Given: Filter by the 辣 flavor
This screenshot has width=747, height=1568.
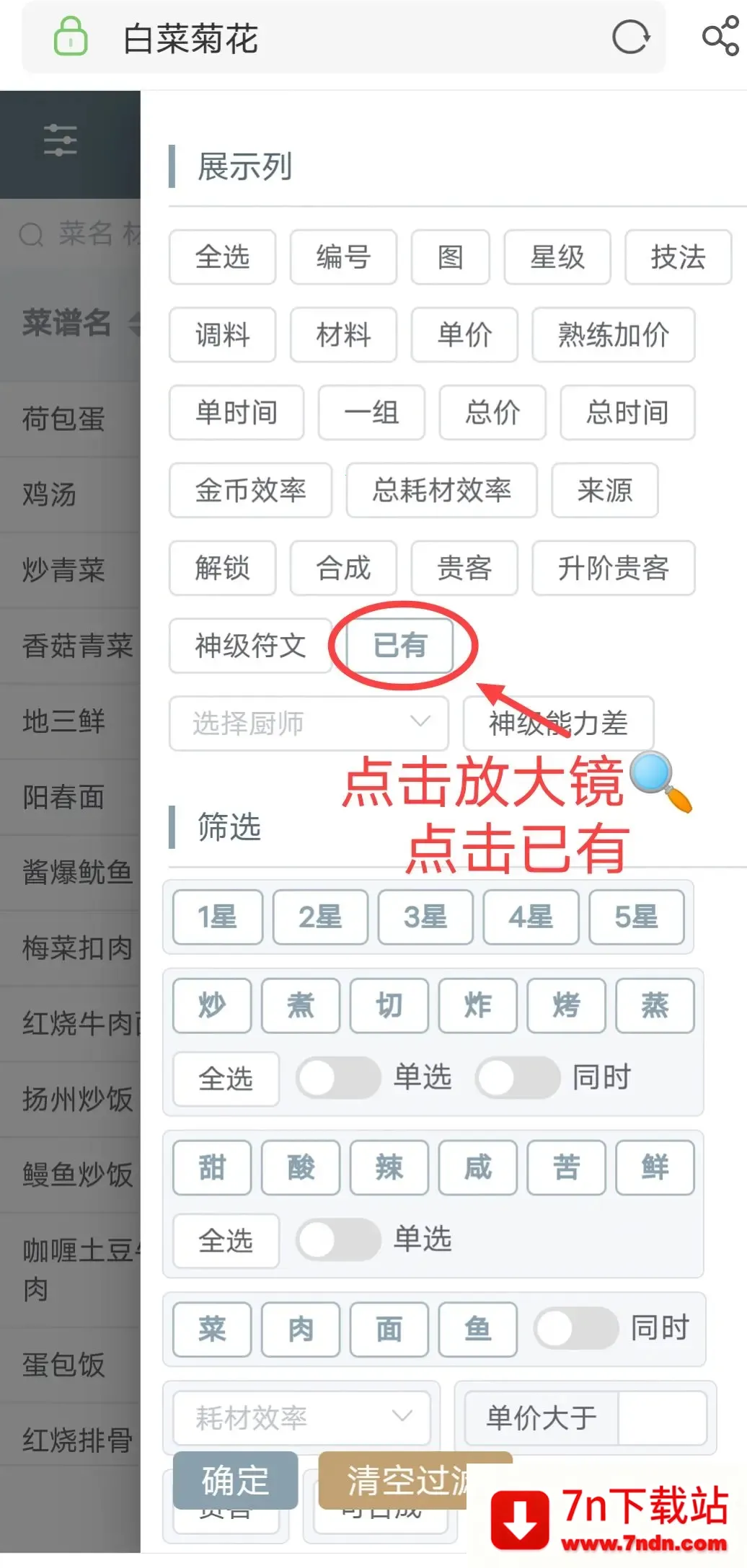Looking at the screenshot, I should coord(389,1167).
